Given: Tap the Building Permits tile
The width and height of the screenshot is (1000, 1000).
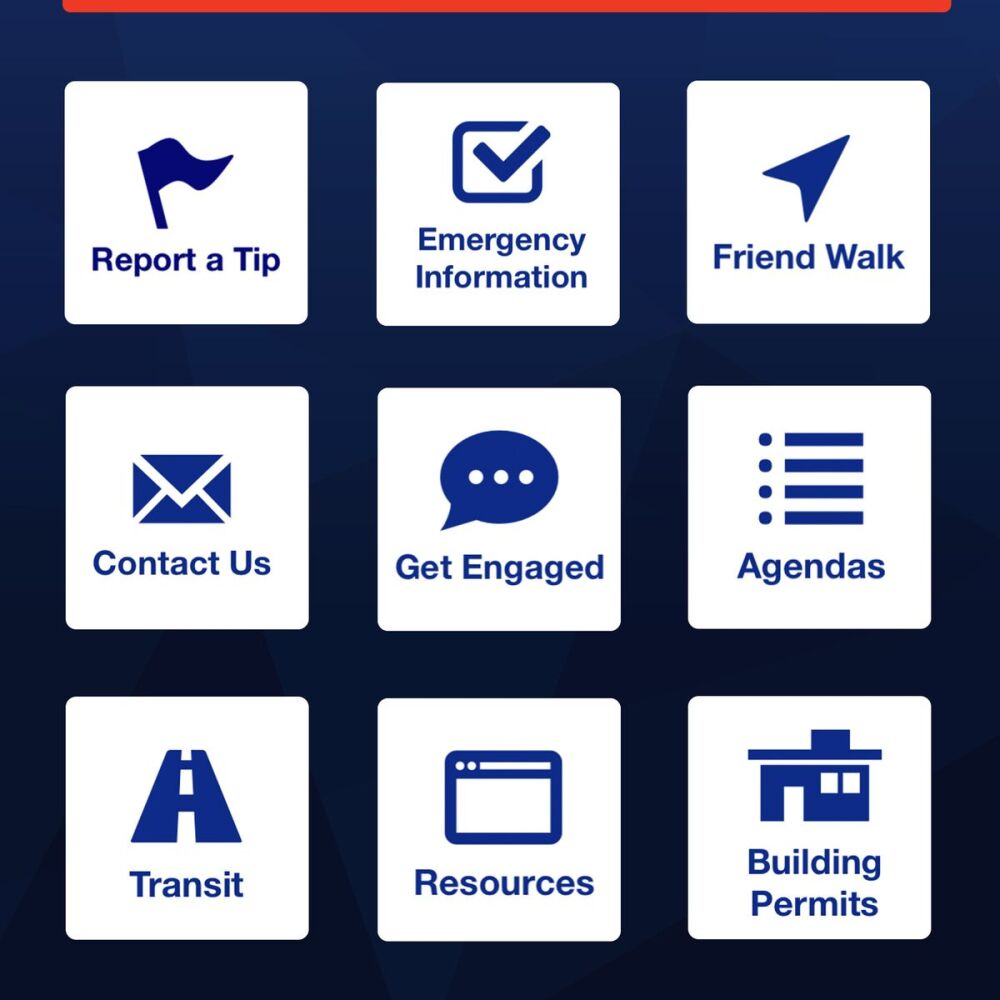Looking at the screenshot, I should [x=809, y=818].
